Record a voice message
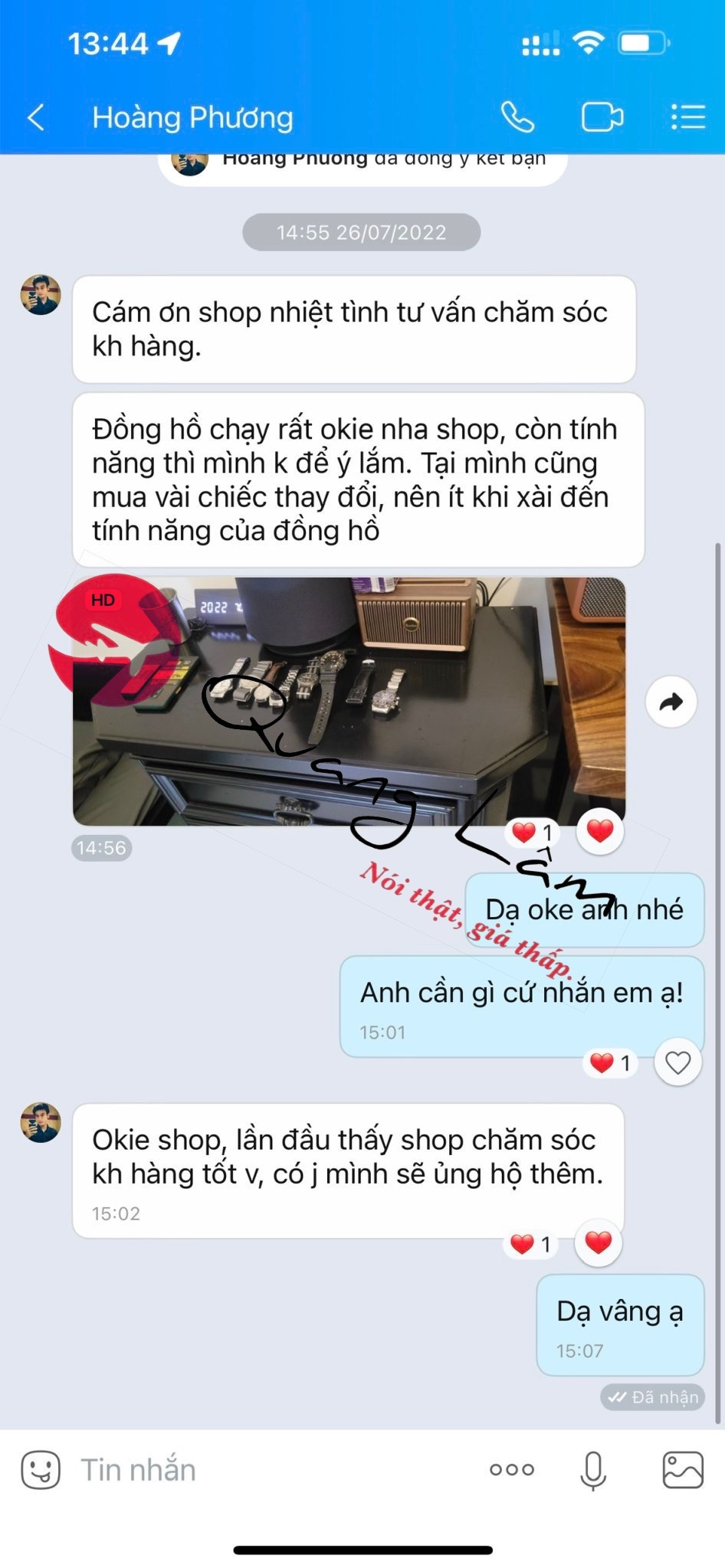 [x=593, y=1469]
